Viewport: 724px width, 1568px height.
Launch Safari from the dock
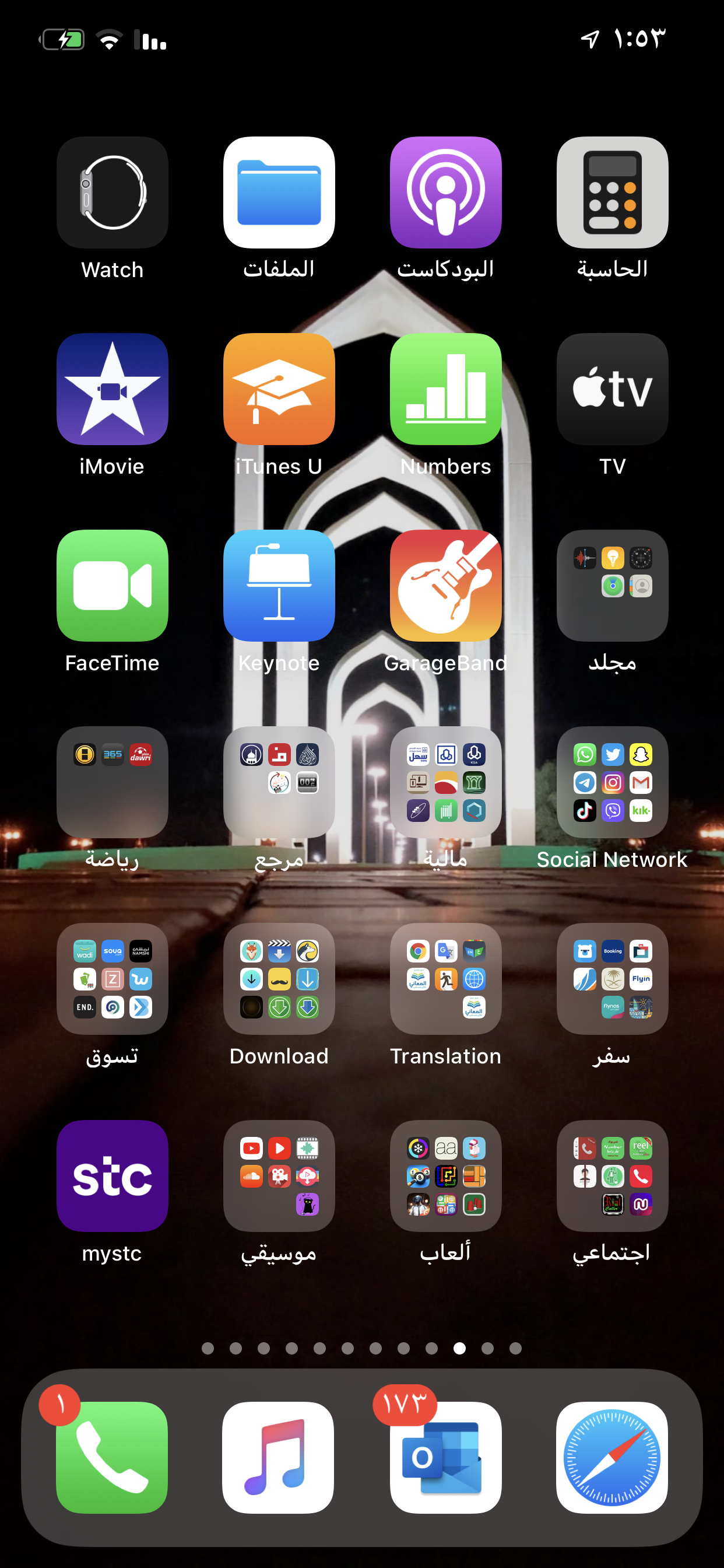[x=612, y=1457]
